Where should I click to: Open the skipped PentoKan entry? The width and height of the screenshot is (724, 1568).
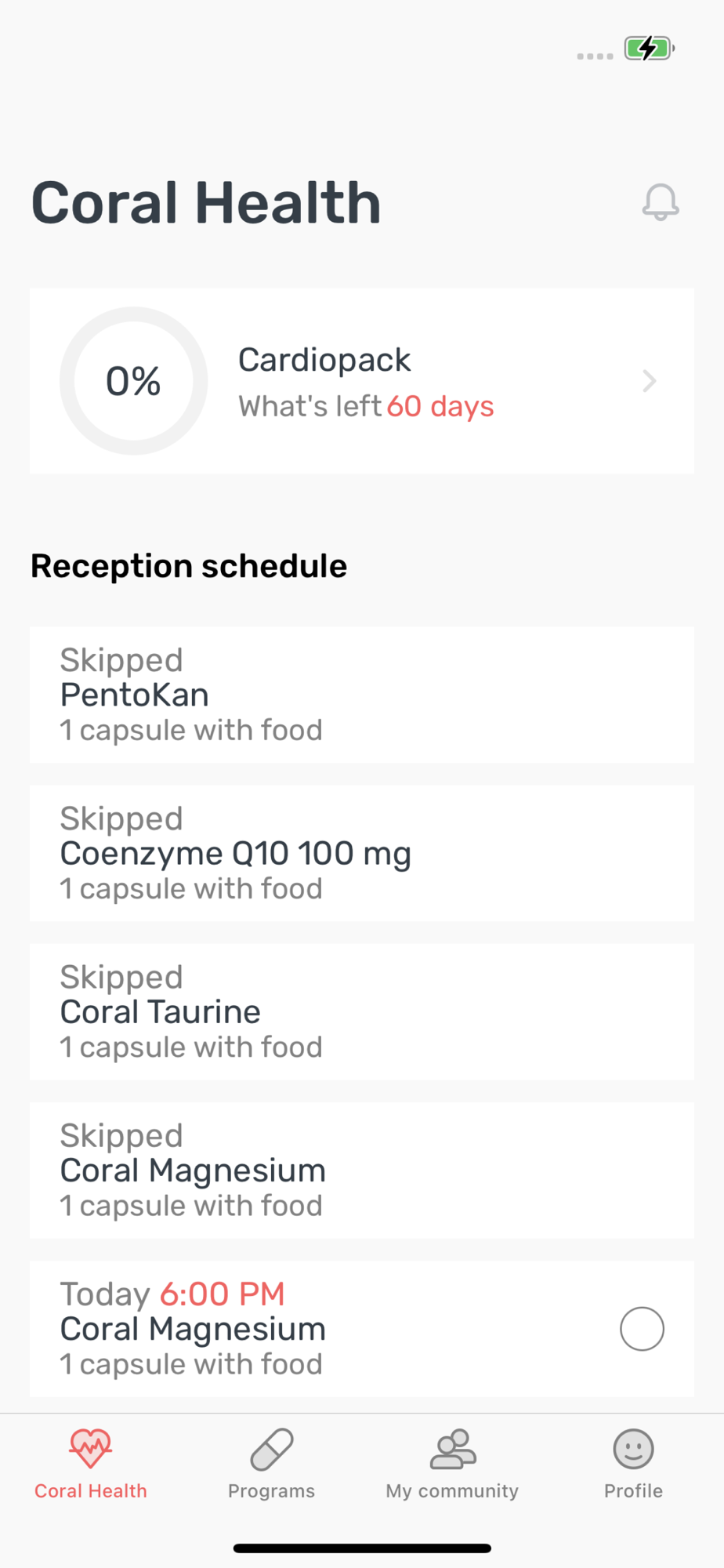click(x=361, y=695)
